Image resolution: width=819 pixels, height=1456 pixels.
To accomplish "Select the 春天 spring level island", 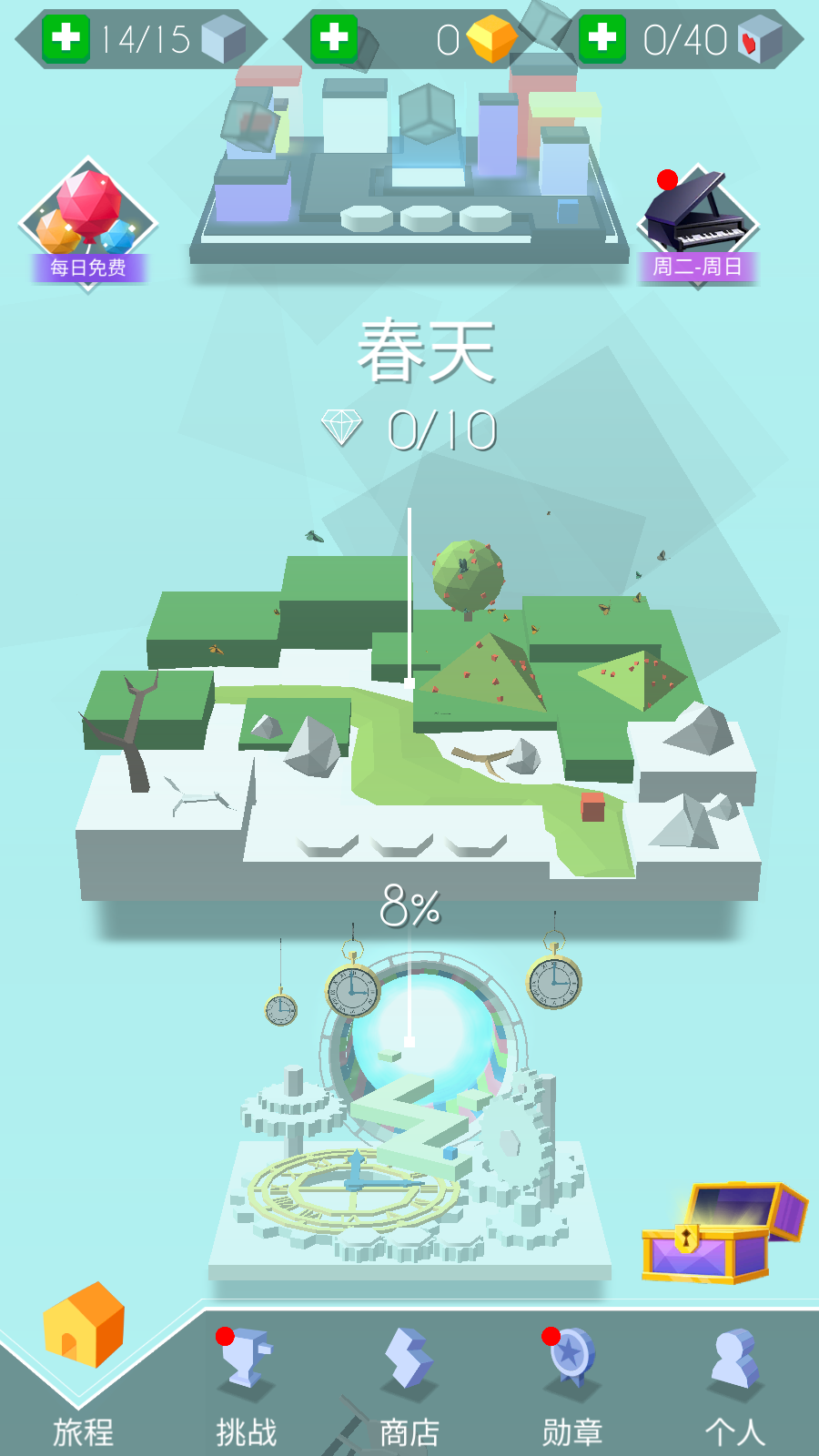I will pos(419,719).
